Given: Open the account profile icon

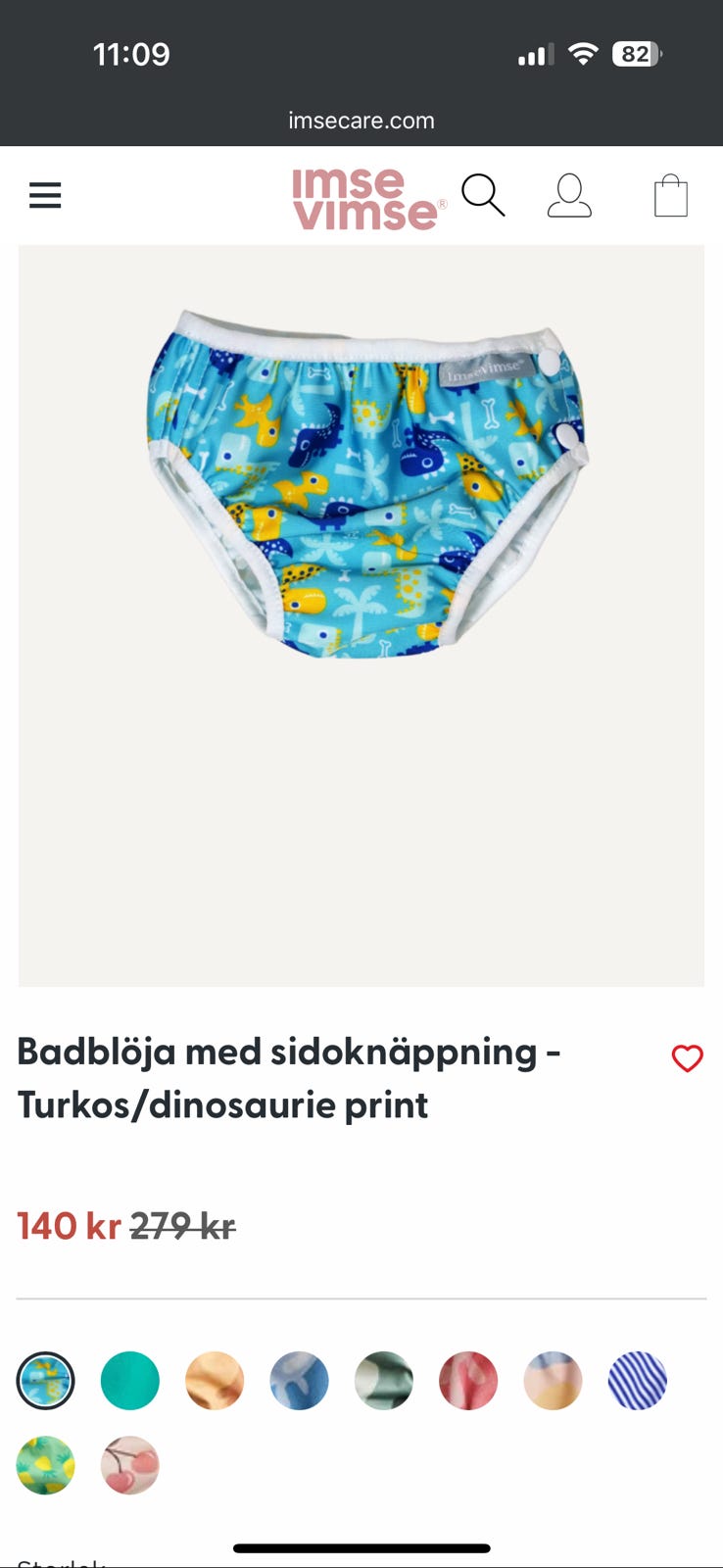Looking at the screenshot, I should point(571,195).
